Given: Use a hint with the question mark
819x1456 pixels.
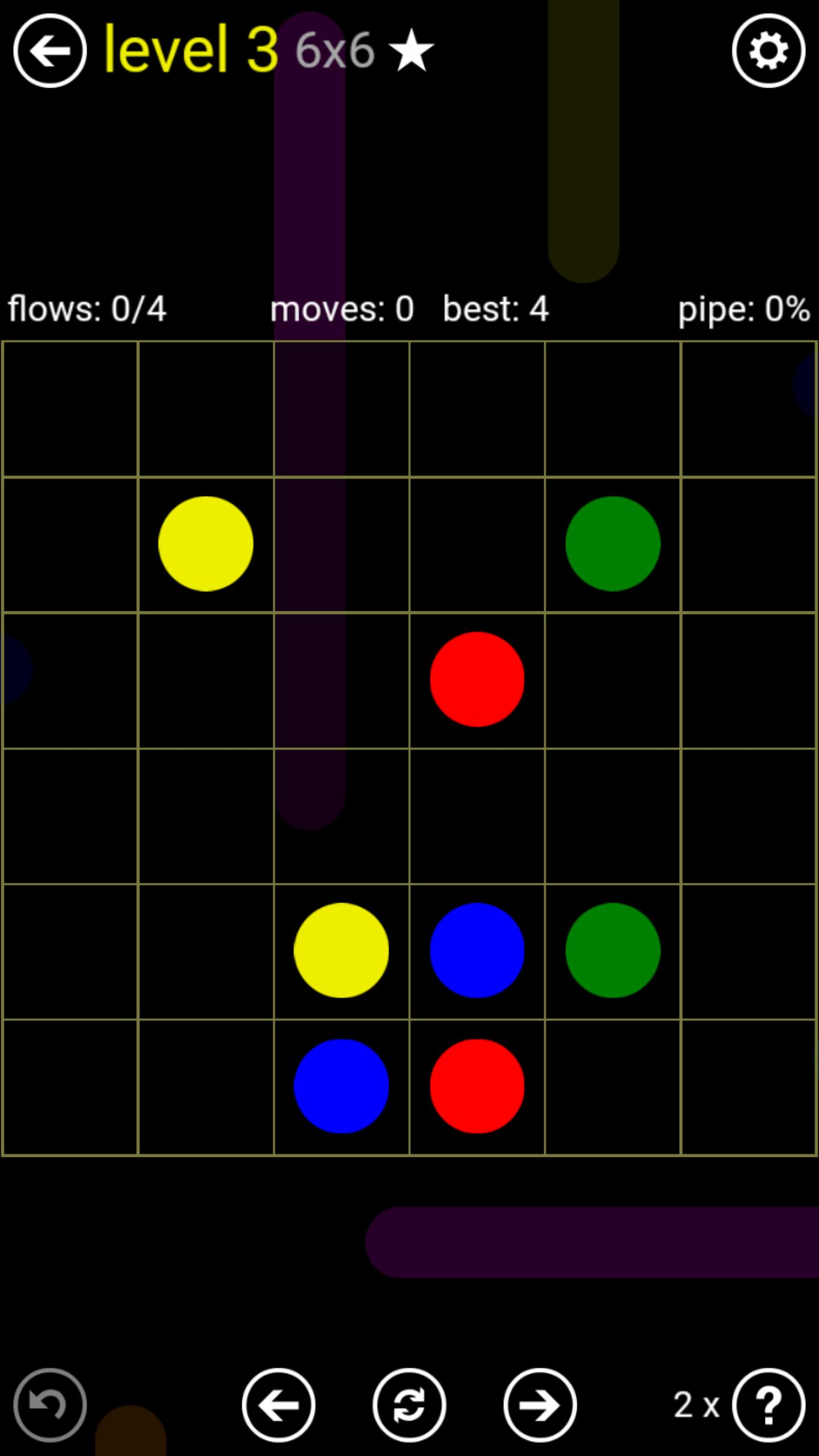Looking at the screenshot, I should [768, 1405].
